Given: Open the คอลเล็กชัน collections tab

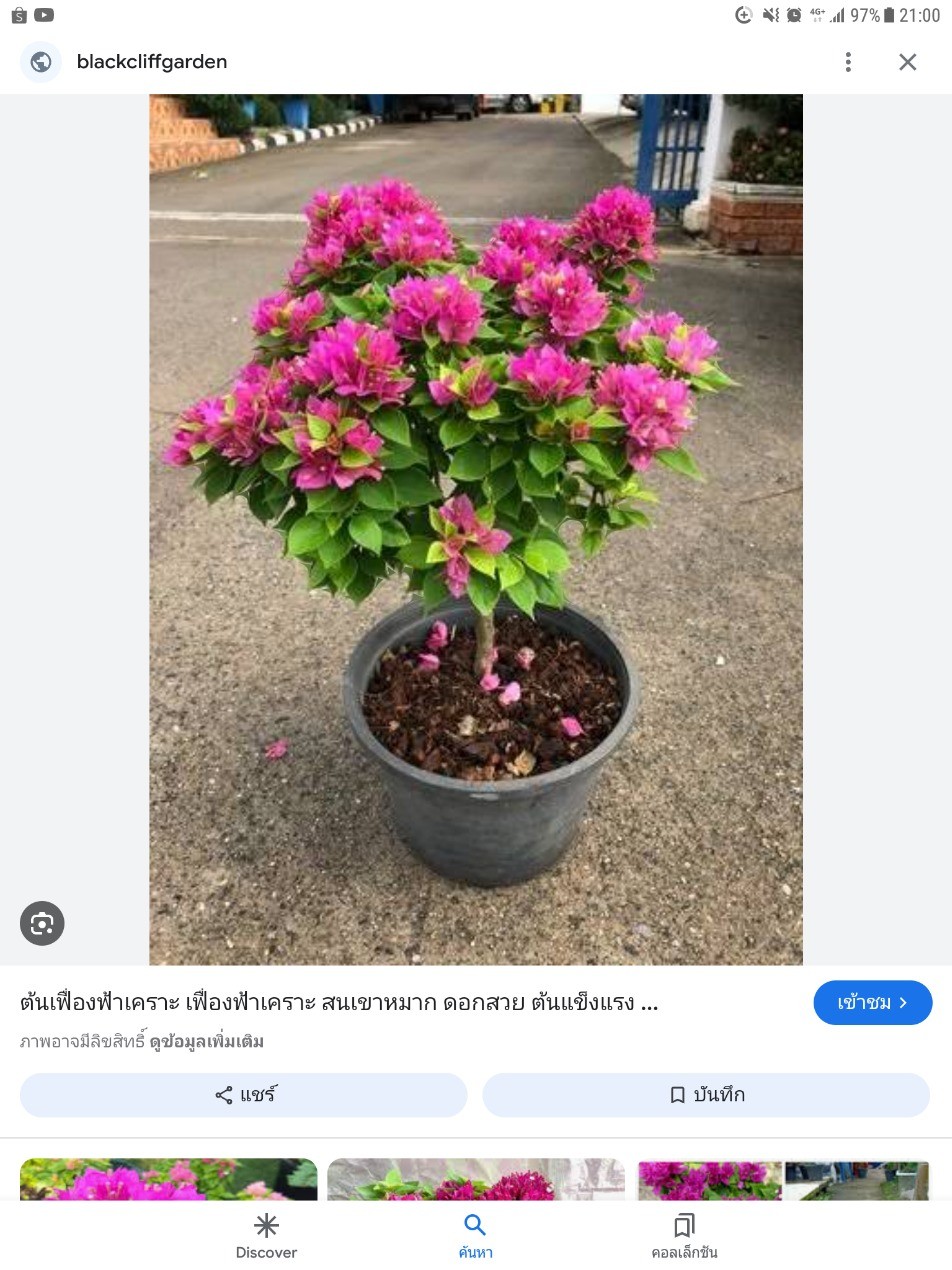Looking at the screenshot, I should [684, 1236].
